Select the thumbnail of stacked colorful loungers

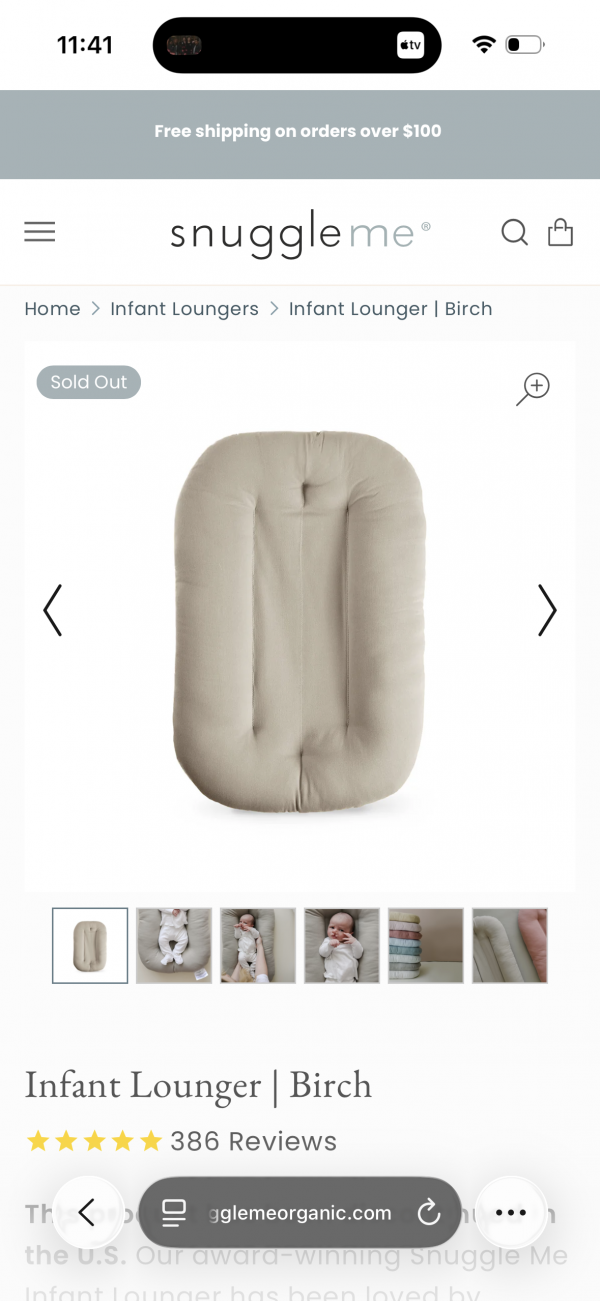[x=426, y=945]
